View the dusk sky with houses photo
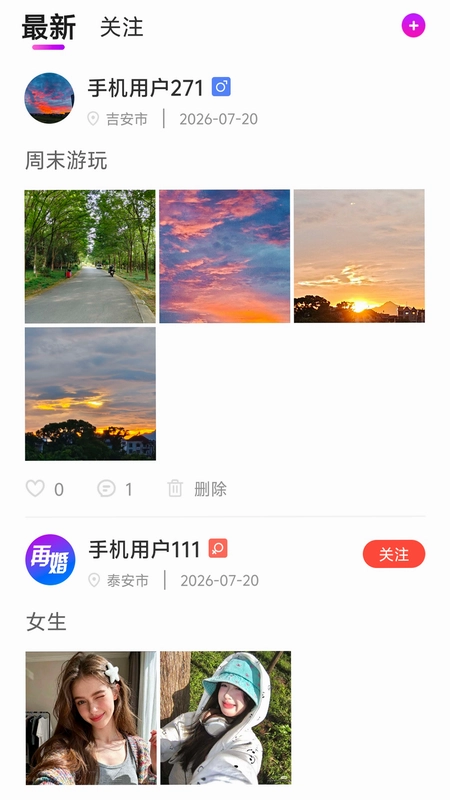The height and width of the screenshot is (800, 450). coord(90,394)
